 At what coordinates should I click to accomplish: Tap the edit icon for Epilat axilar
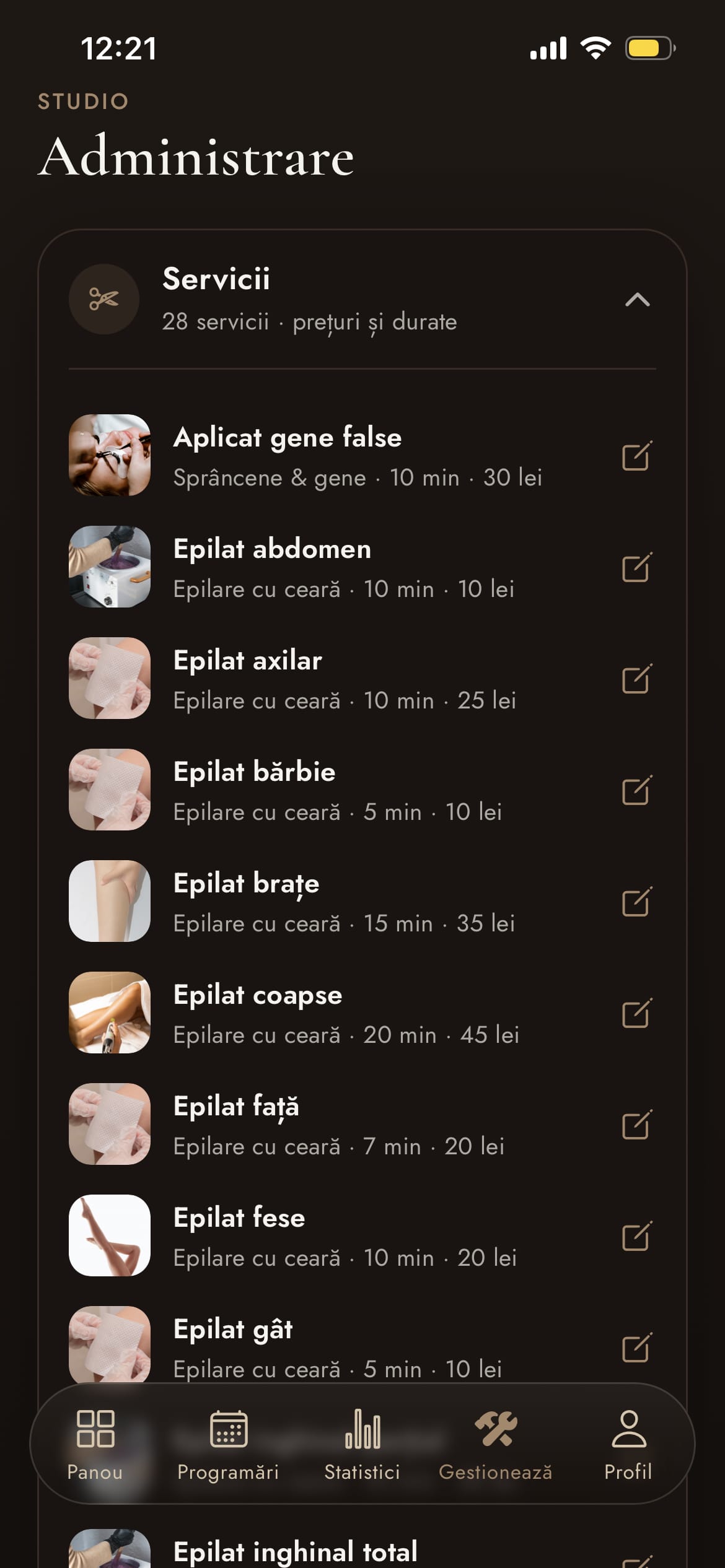[x=637, y=679]
